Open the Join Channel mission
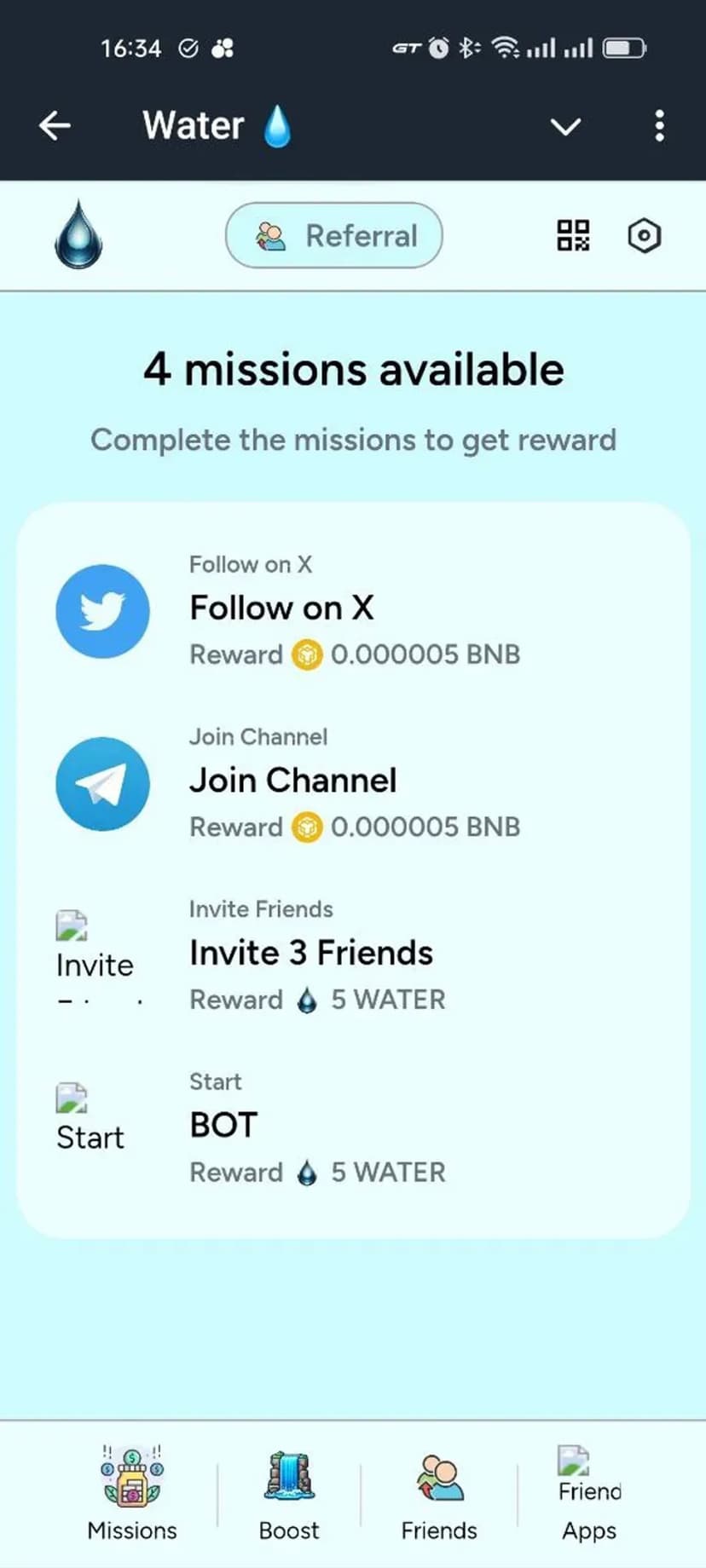The image size is (706, 1568). 353,782
